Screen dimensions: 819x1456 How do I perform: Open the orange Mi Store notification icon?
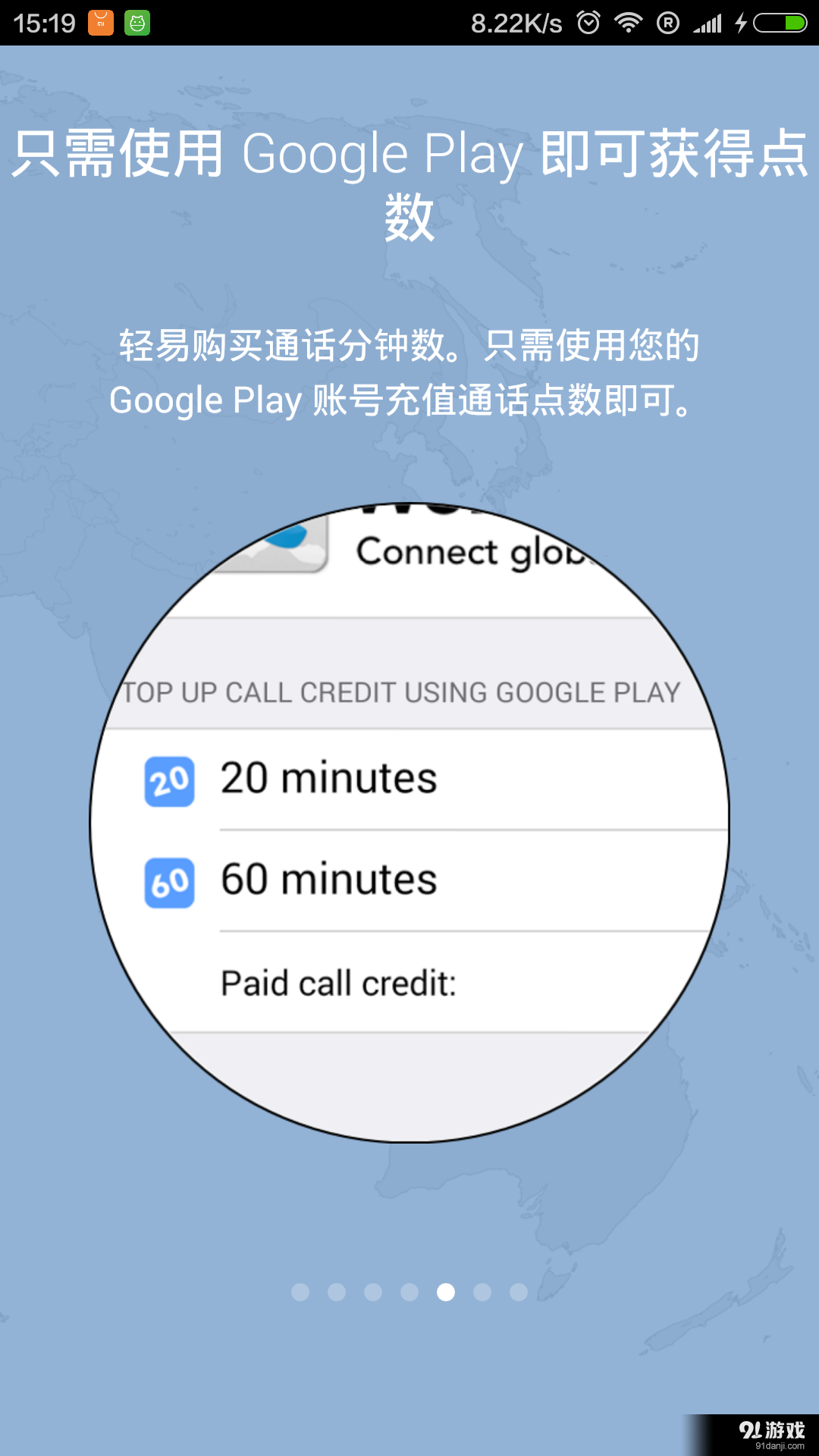pyautogui.click(x=99, y=22)
